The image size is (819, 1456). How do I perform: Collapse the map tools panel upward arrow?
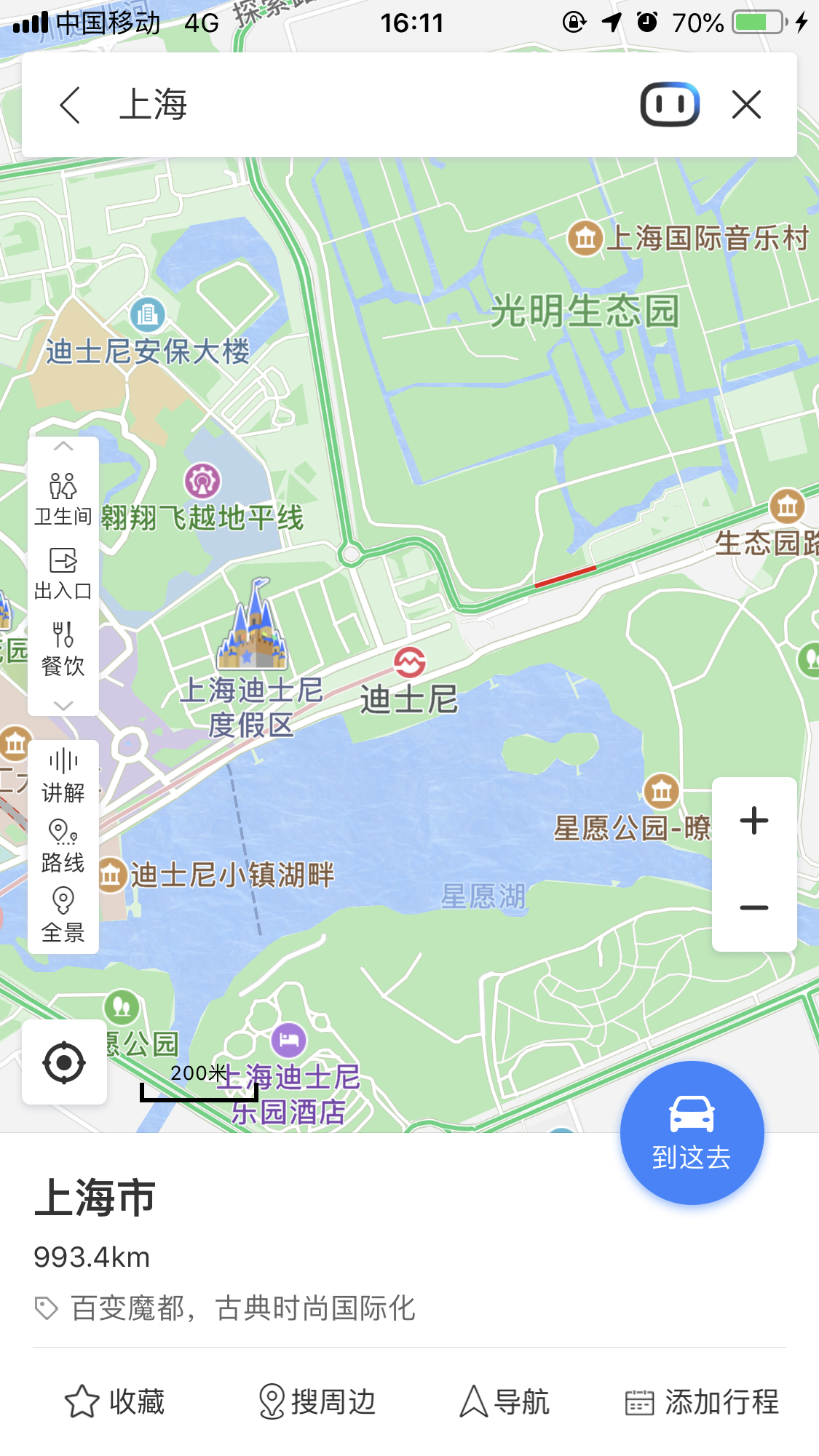tap(63, 446)
